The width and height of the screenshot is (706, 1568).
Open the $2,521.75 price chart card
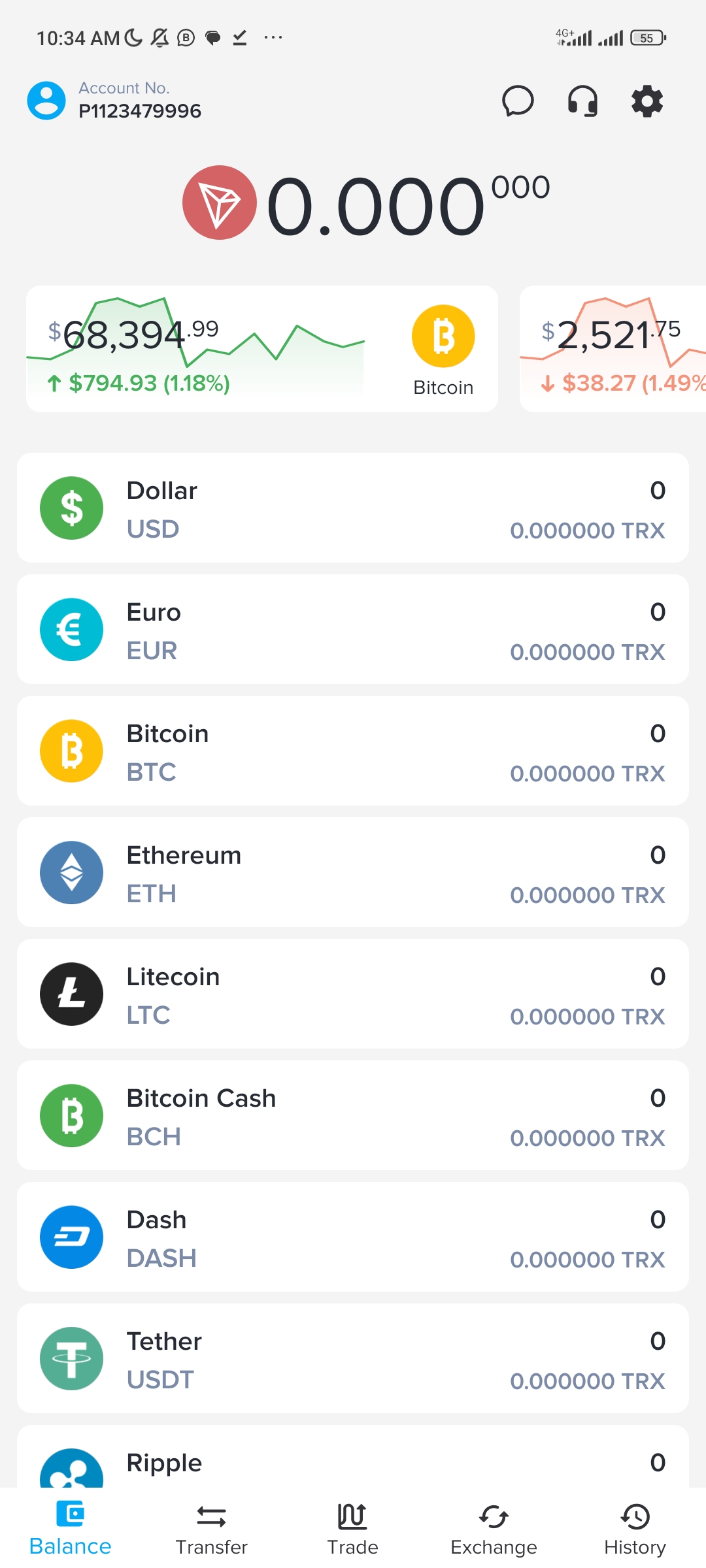[613, 349]
